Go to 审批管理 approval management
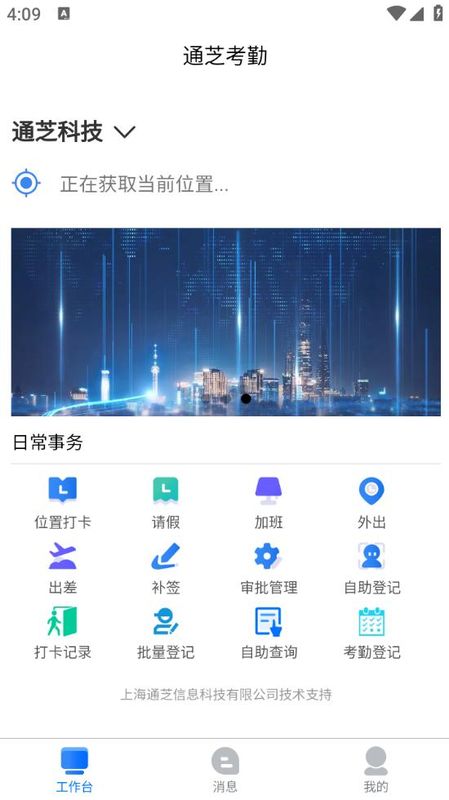 (268, 568)
